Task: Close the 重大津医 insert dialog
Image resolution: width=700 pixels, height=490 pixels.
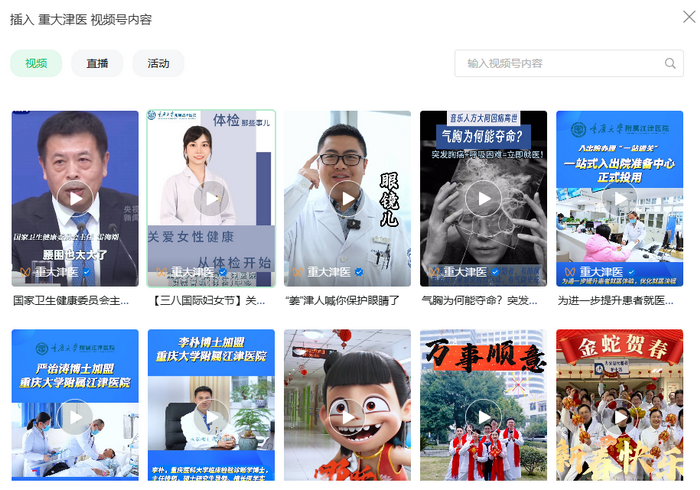Action: coord(688,17)
